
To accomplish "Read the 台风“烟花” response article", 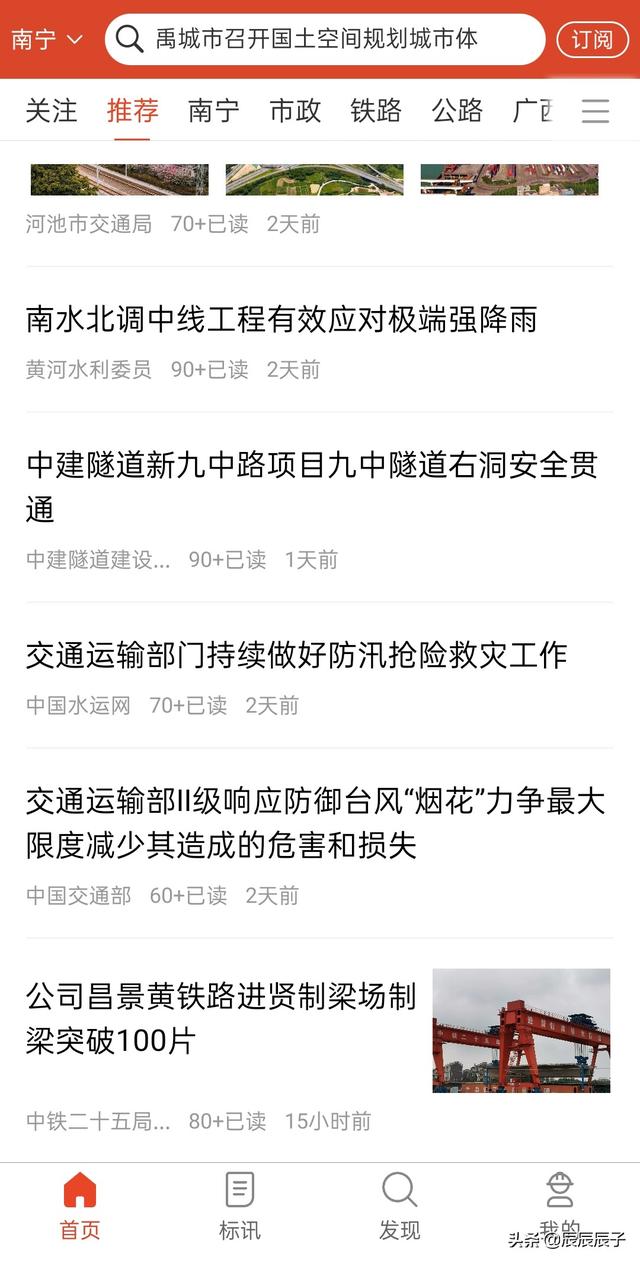I will [x=320, y=843].
